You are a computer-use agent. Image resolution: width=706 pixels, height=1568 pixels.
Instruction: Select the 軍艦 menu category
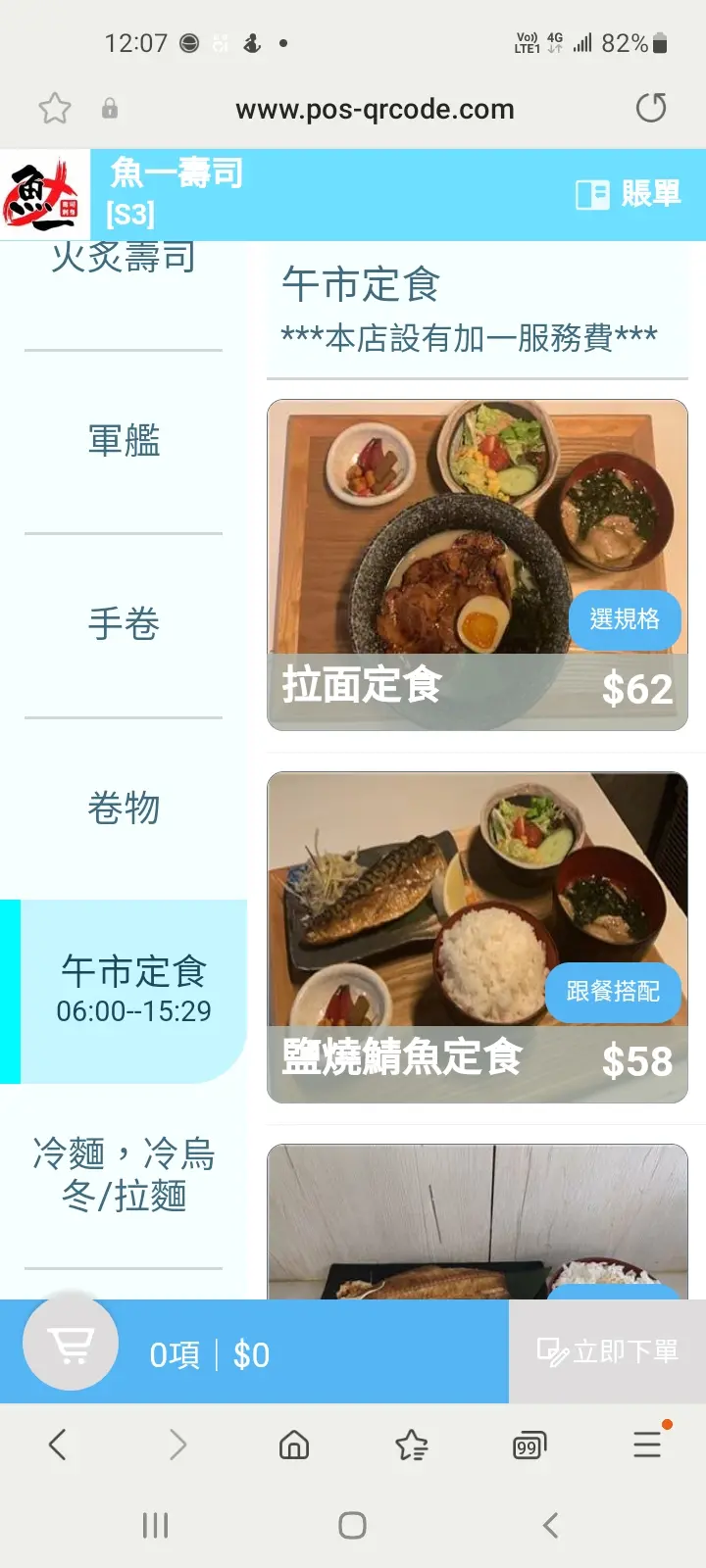pos(124,441)
